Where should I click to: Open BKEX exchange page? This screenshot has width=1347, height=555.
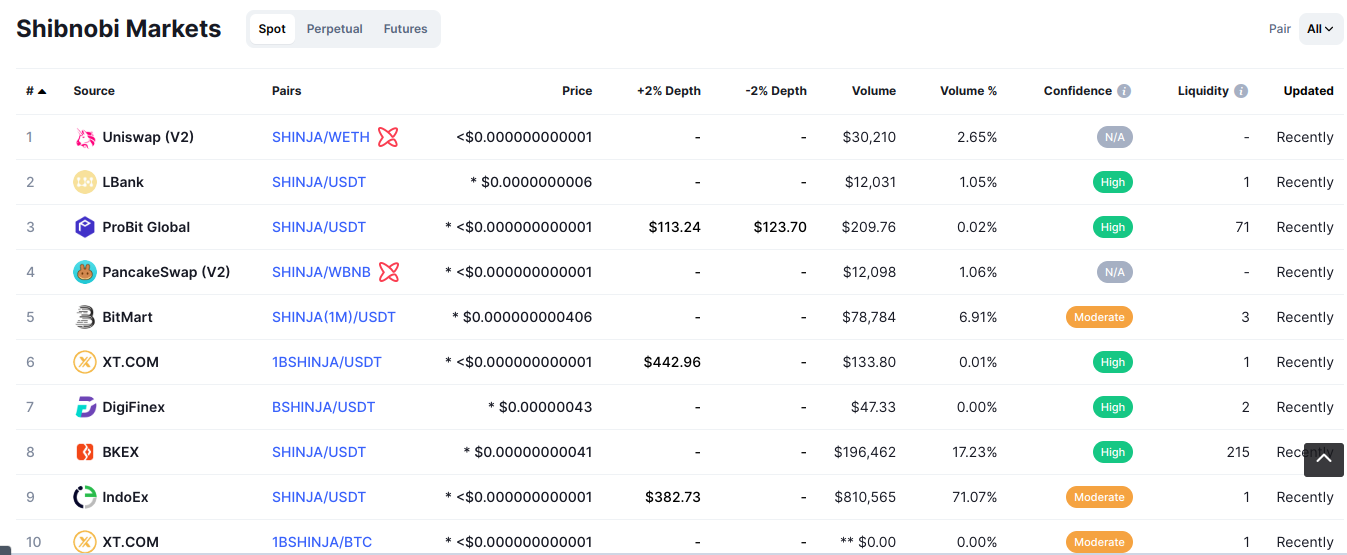[120, 452]
